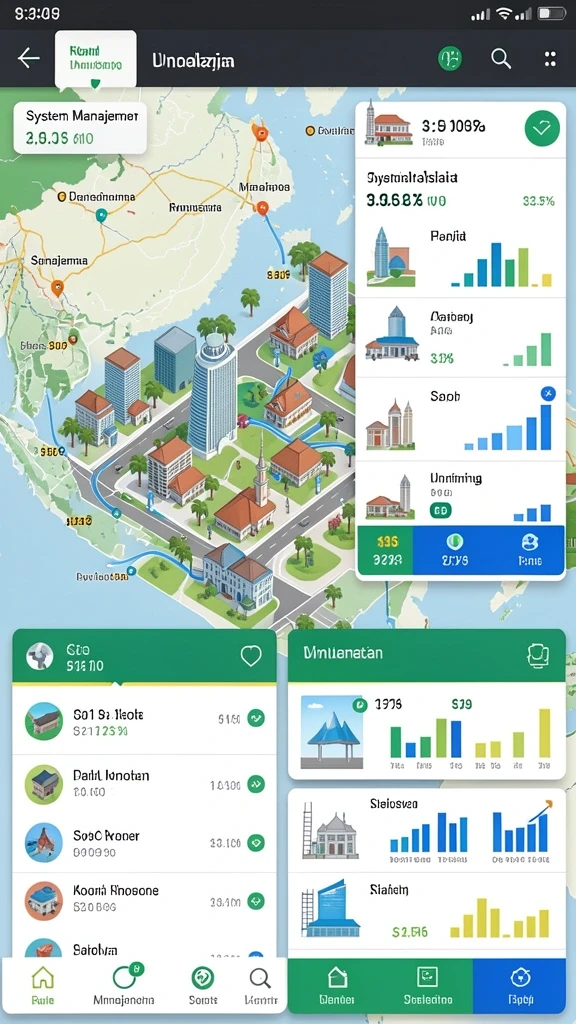
Task: Open the SooC Proner list row
Action: pos(144,843)
